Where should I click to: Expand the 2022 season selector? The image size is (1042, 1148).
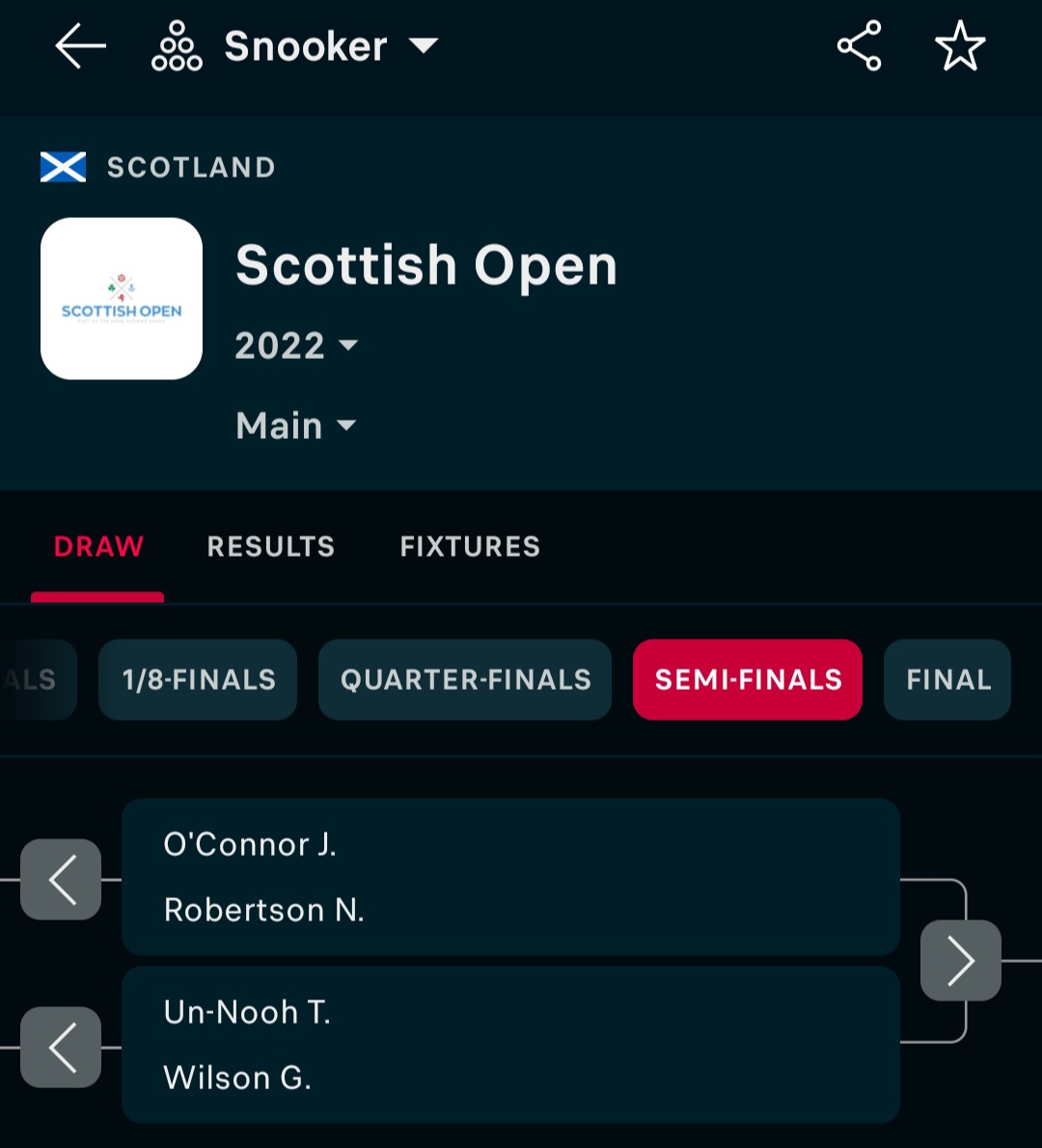click(296, 345)
